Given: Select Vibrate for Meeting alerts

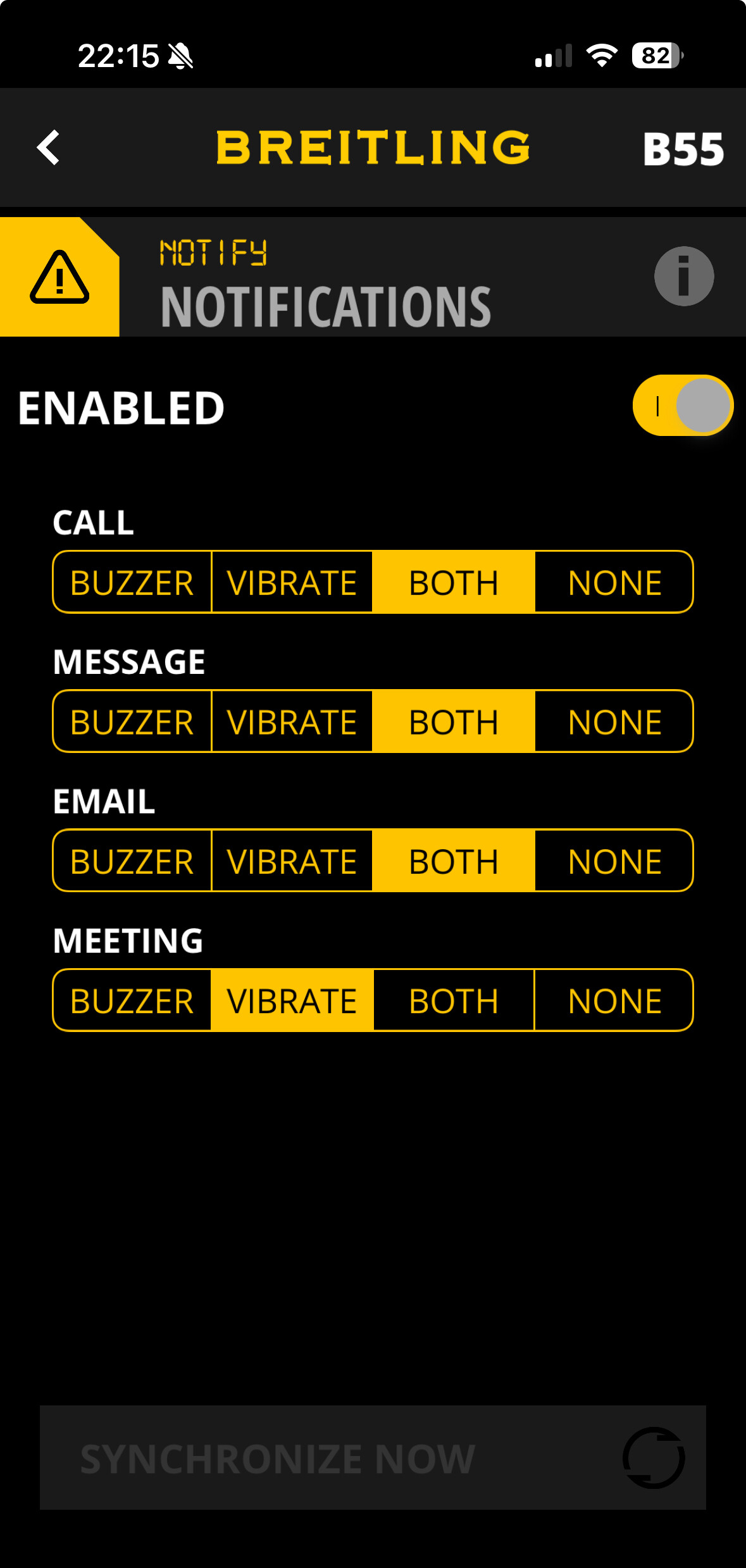Looking at the screenshot, I should [292, 1000].
